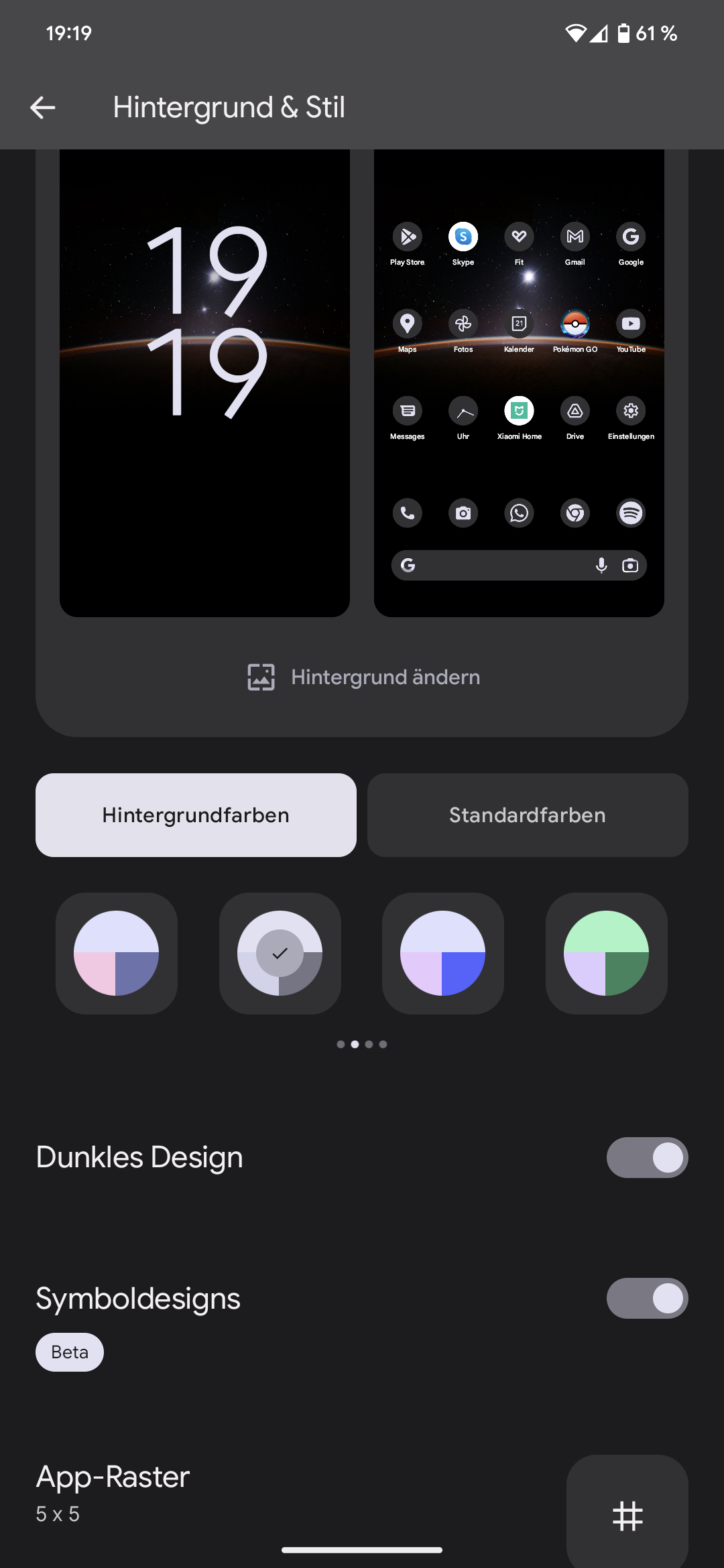The width and height of the screenshot is (724, 1568).
Task: Select the Hintergrundfarben tab
Action: coord(196,815)
